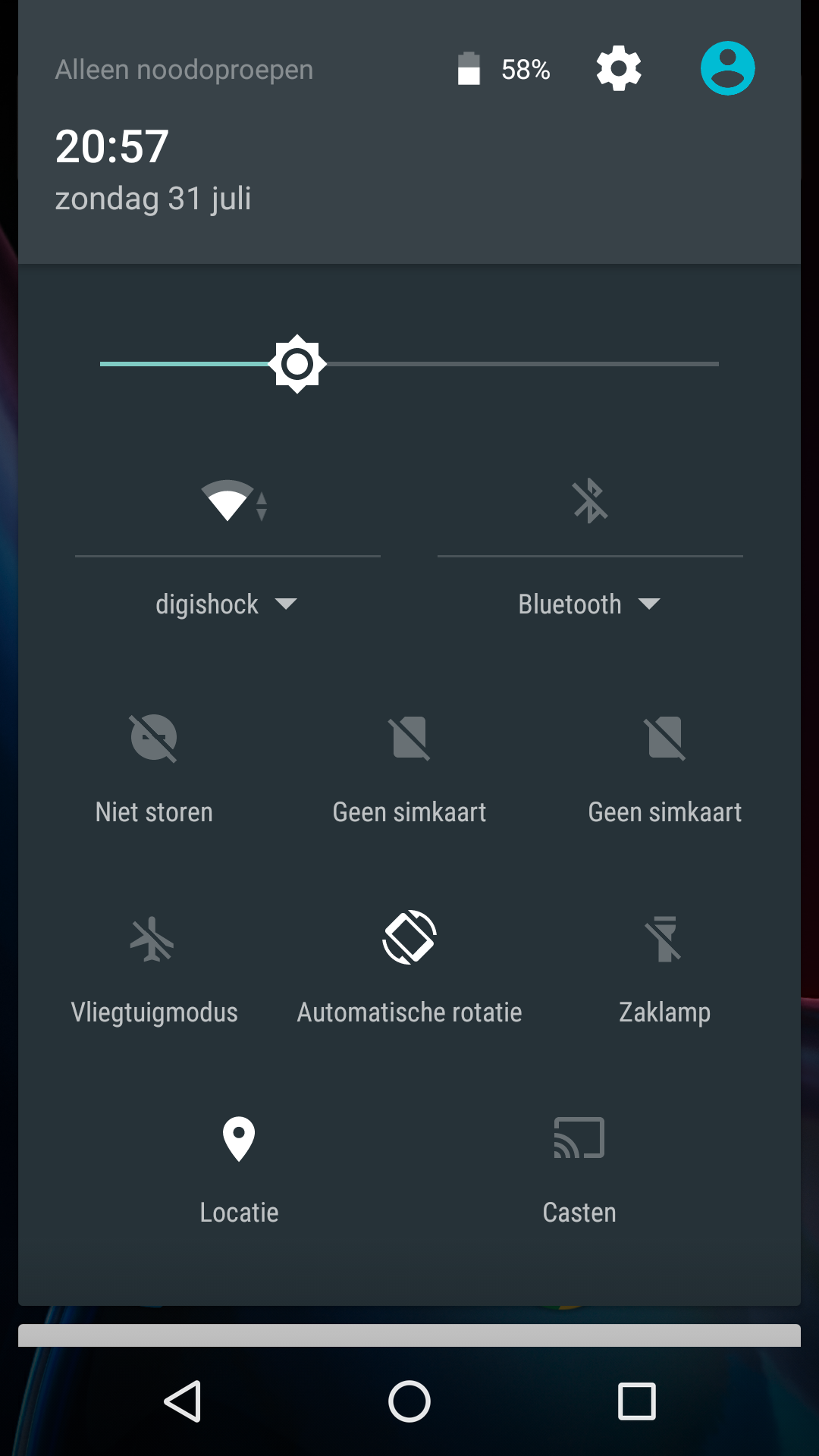Open settings via the gear icon
Screen dimensions: 819x1456
tap(619, 68)
